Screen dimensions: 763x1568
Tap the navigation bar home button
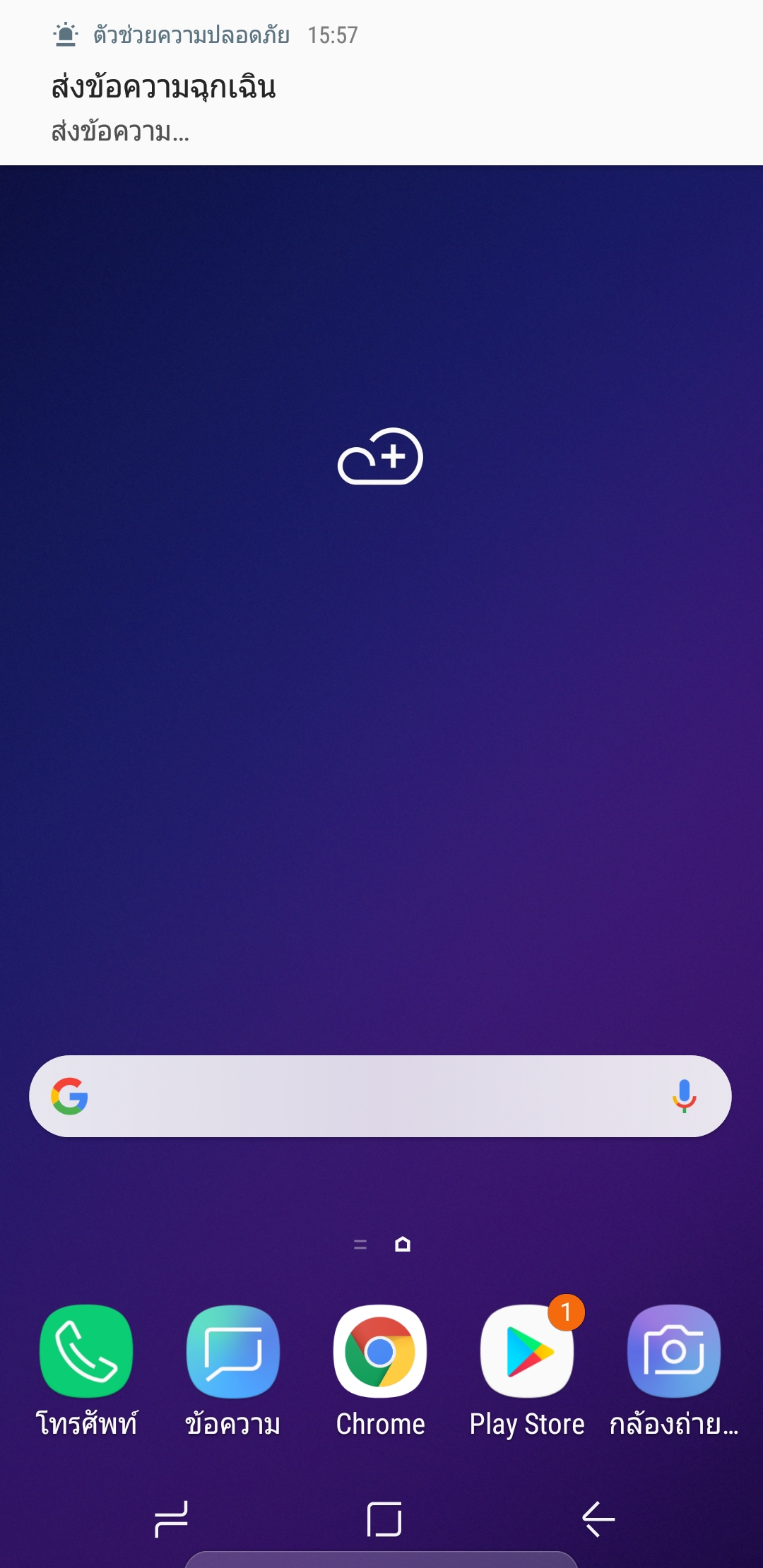[x=384, y=1519]
